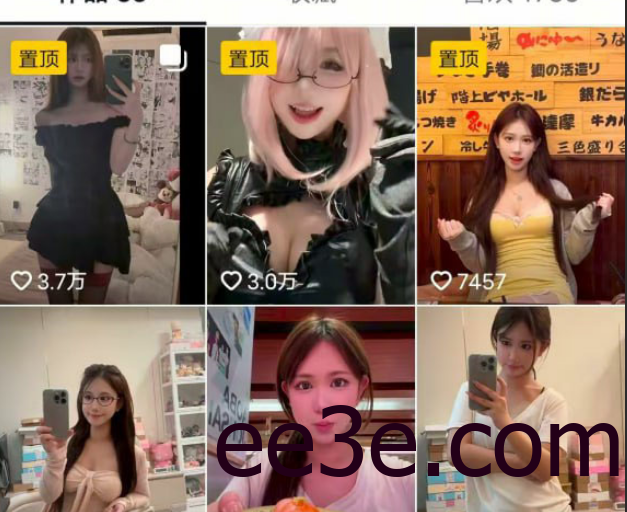
Task: Open the pinned pink-hair video with 3.0万 likes
Action: (x=310, y=165)
